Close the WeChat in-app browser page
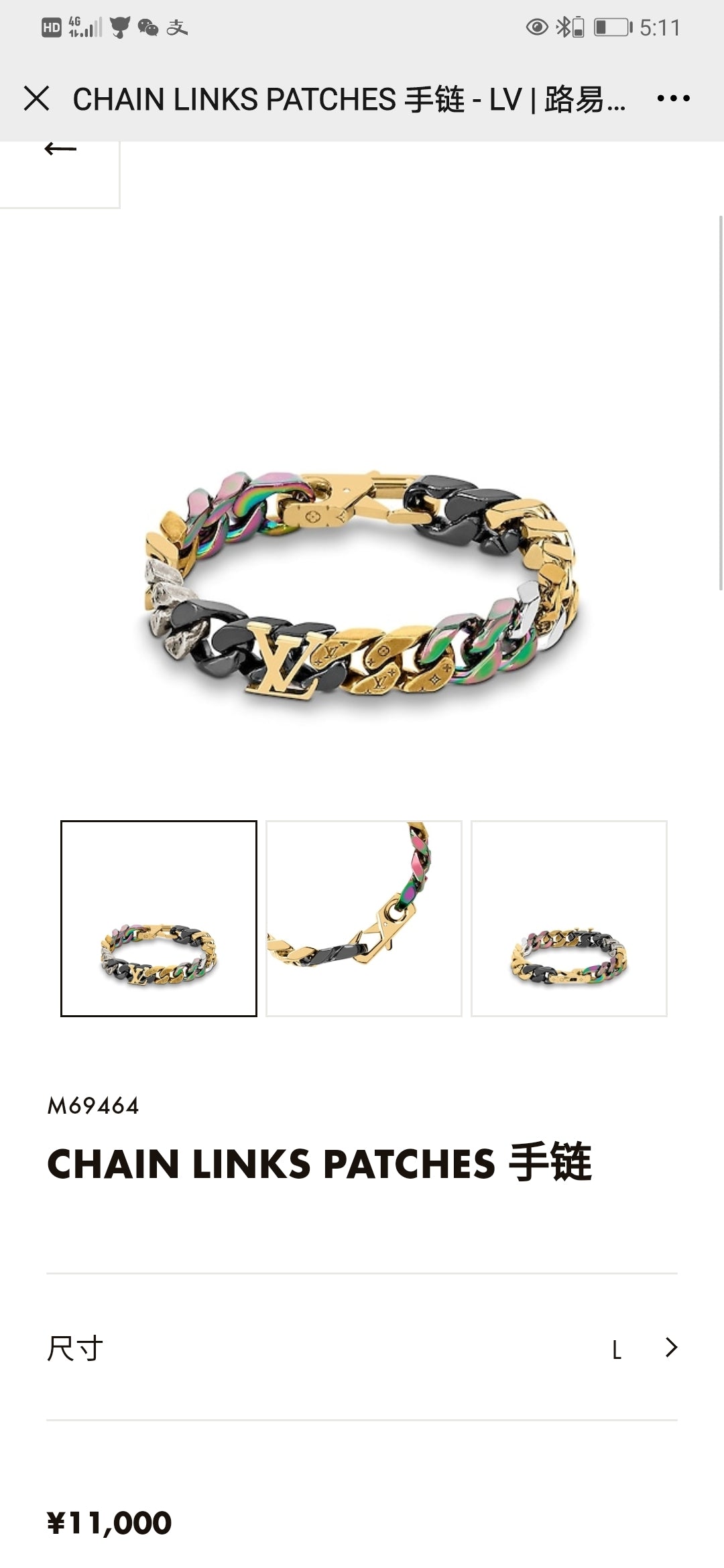Screen dimensions: 724x1568 coord(36,99)
